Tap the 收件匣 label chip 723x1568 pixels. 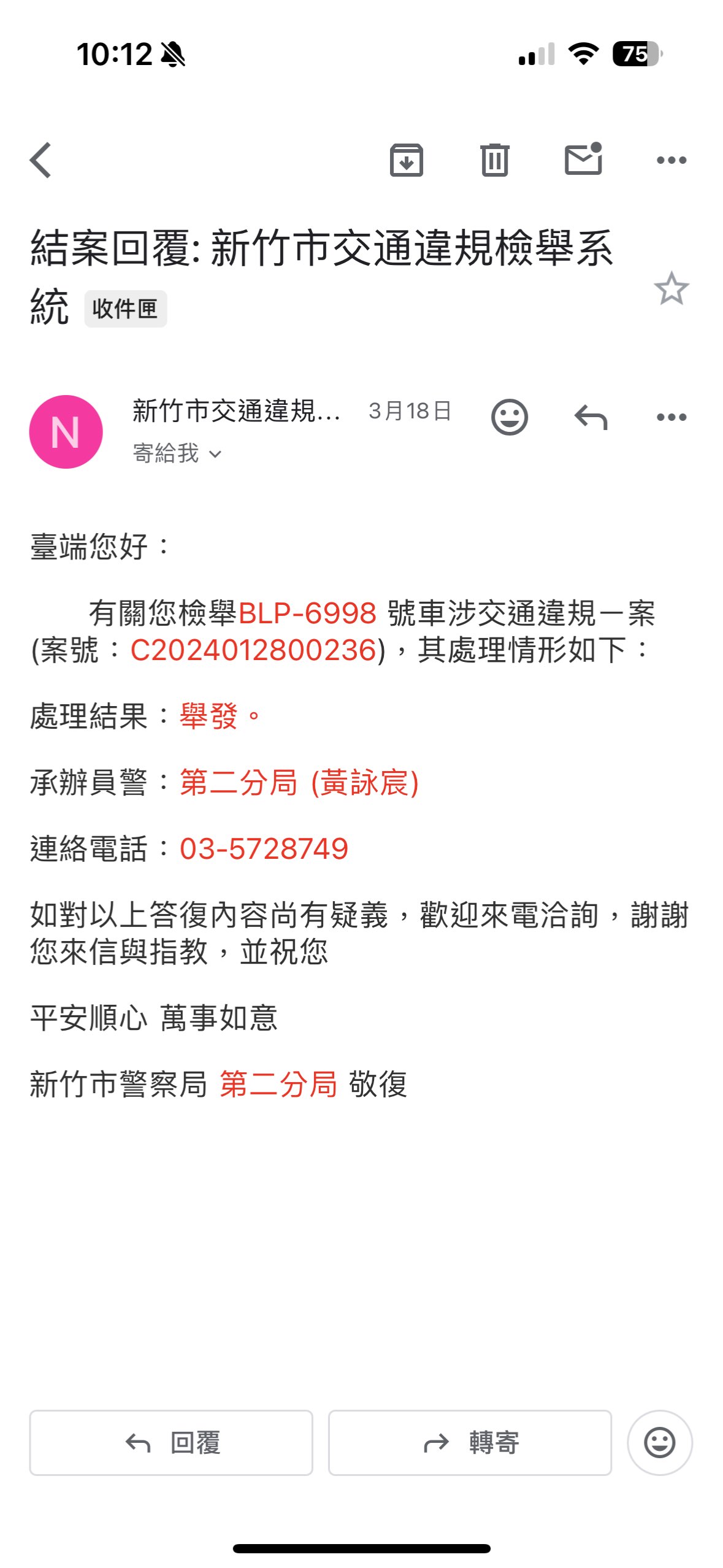126,309
